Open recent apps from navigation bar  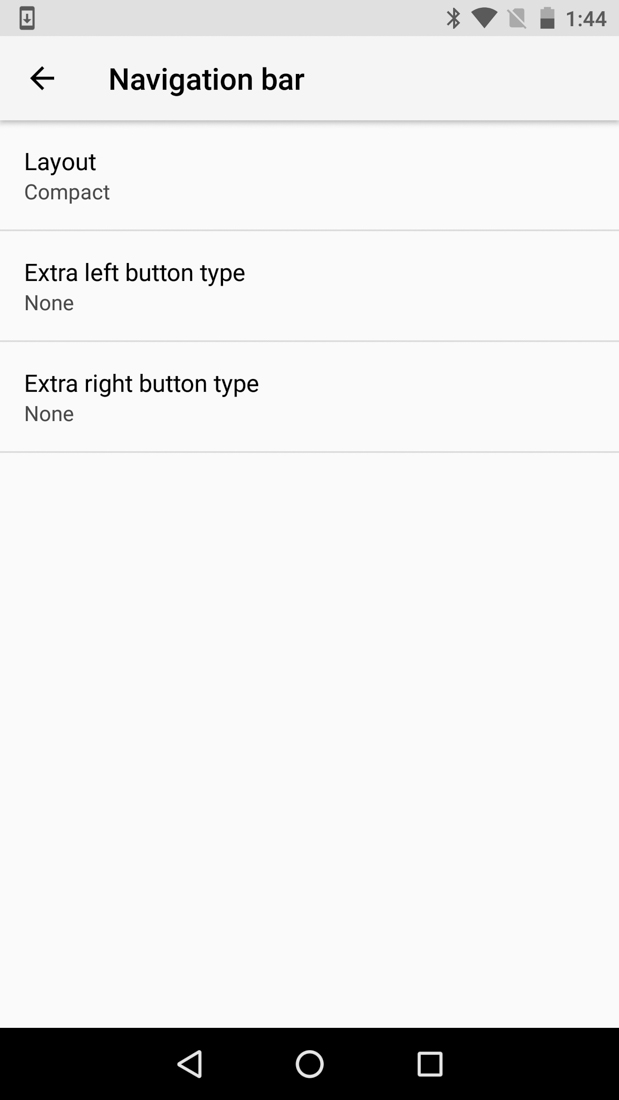430,1064
